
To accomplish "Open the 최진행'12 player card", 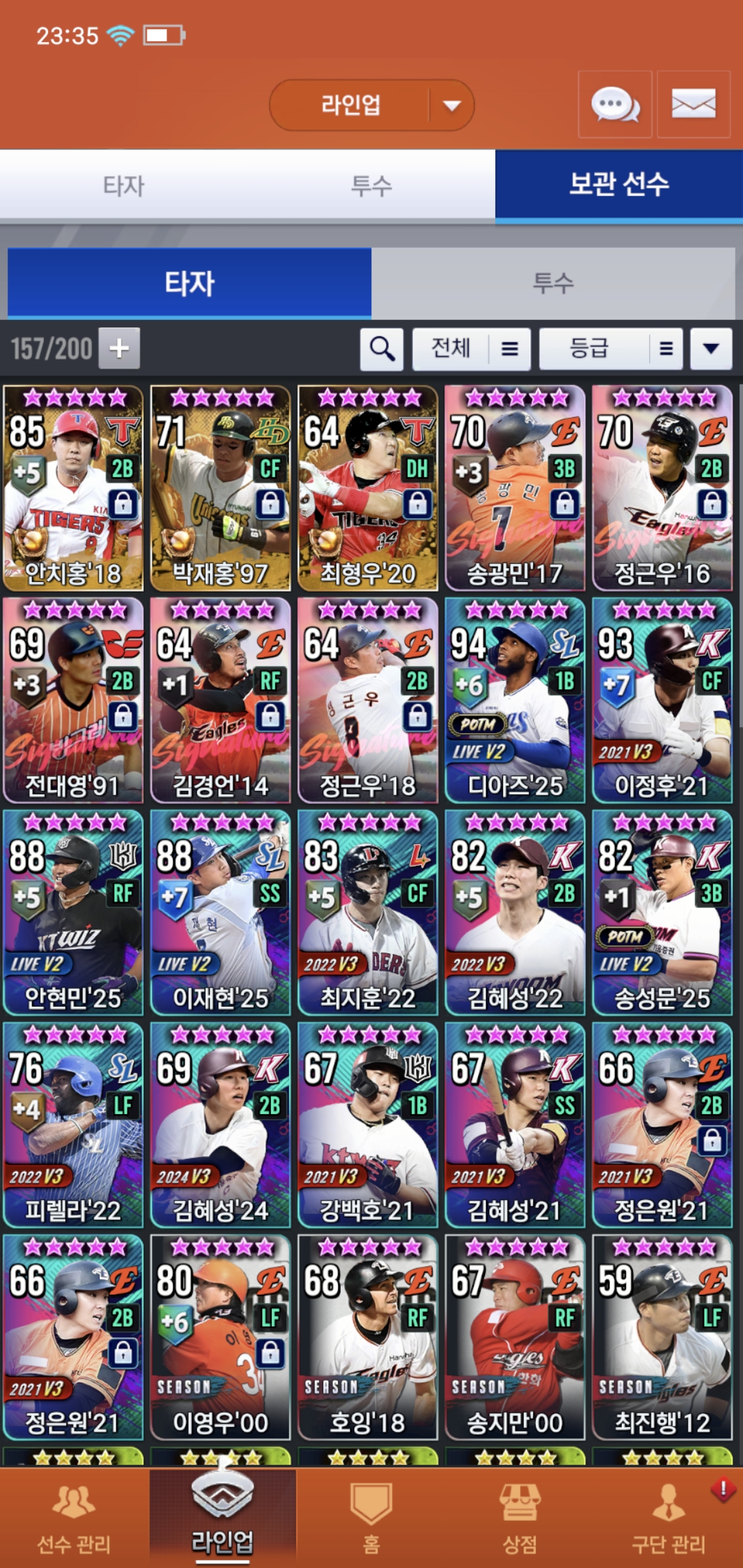I will pos(662,1337).
